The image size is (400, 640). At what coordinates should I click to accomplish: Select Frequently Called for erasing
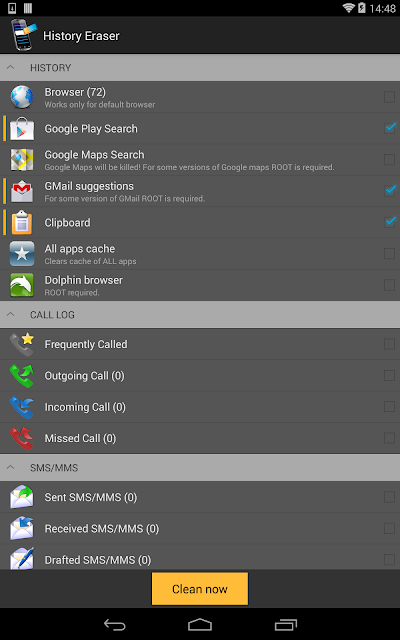(x=389, y=344)
